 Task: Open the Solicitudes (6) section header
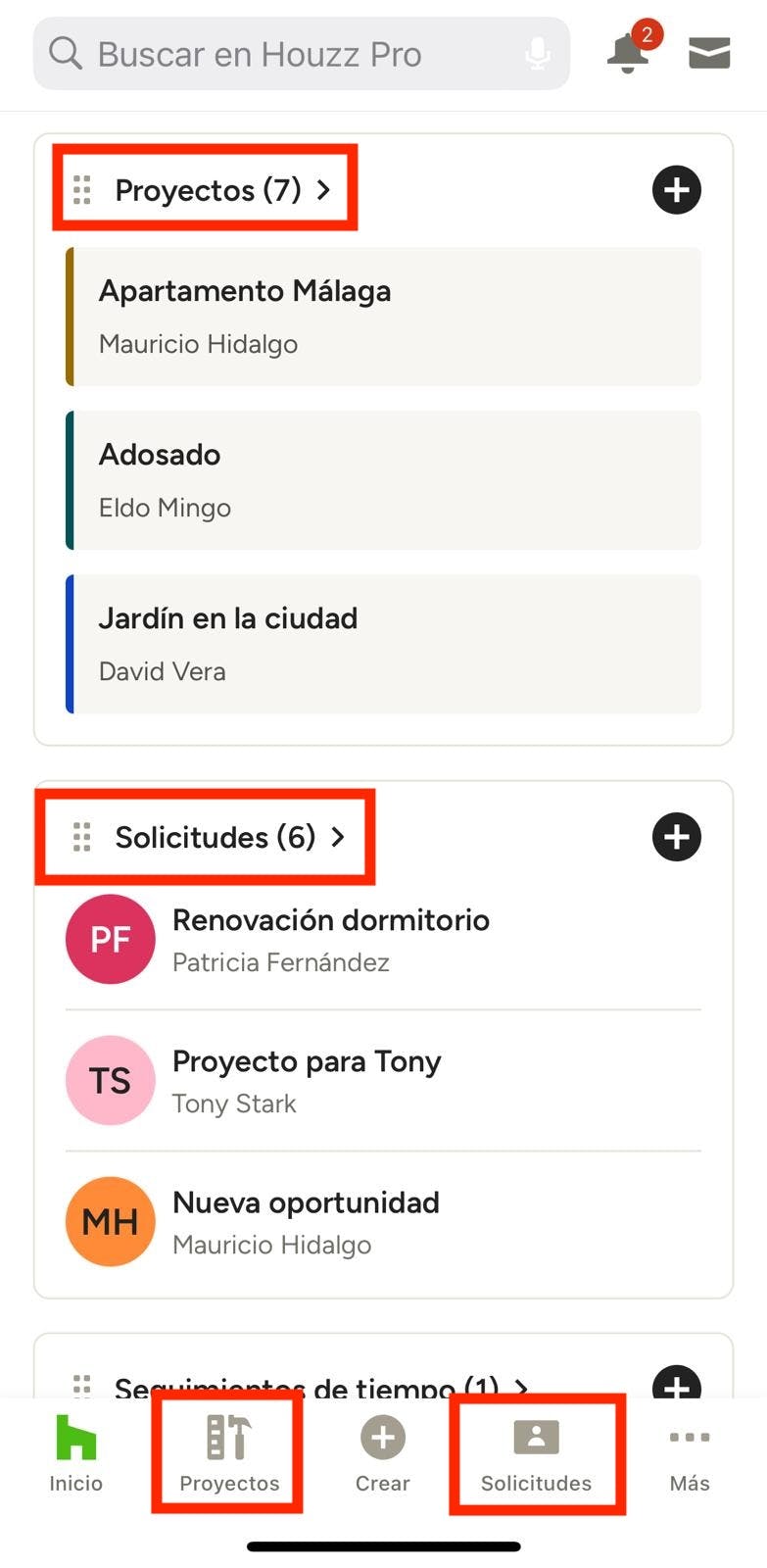pos(215,837)
